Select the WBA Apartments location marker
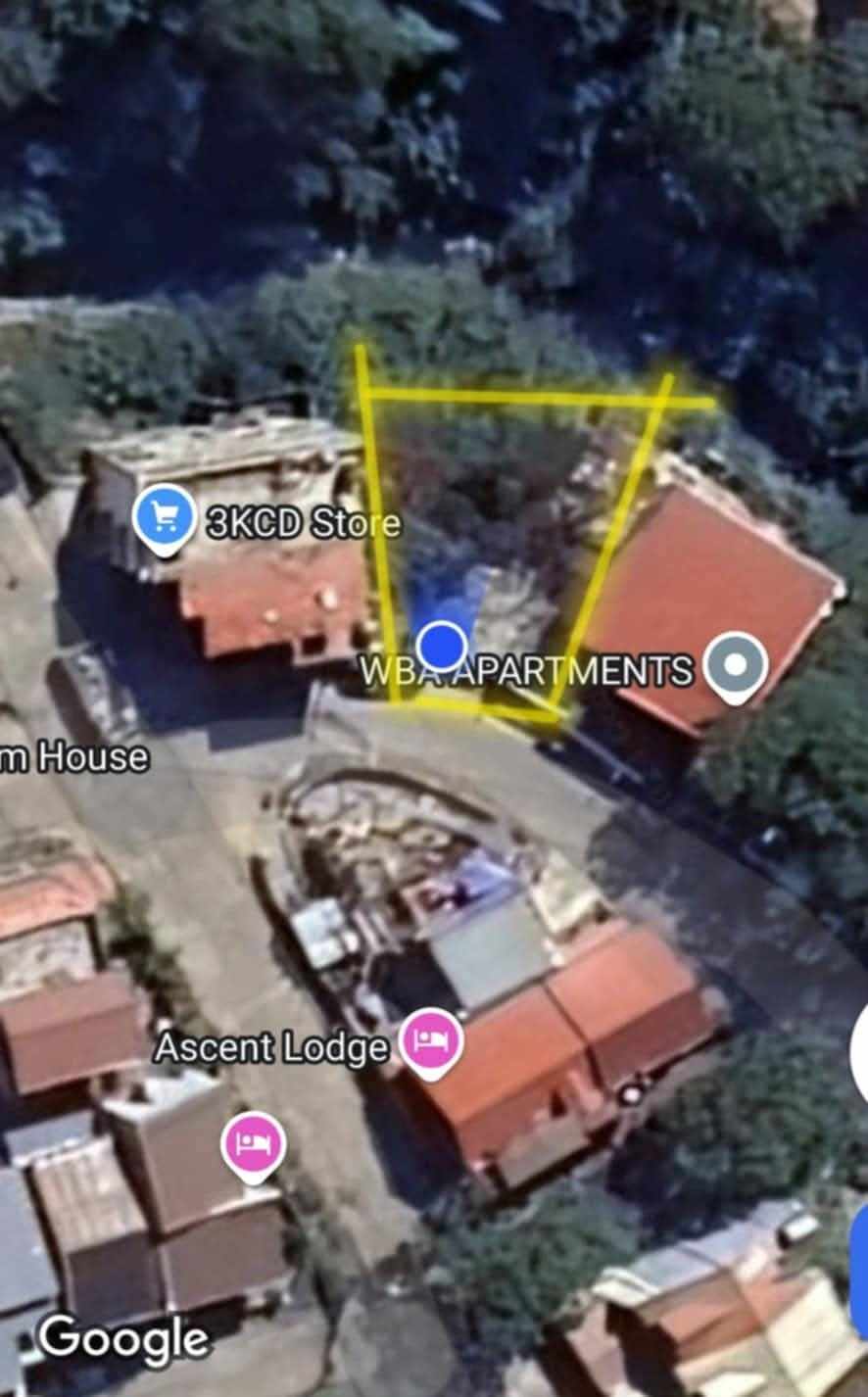This screenshot has height=1397, width=868. (x=738, y=666)
